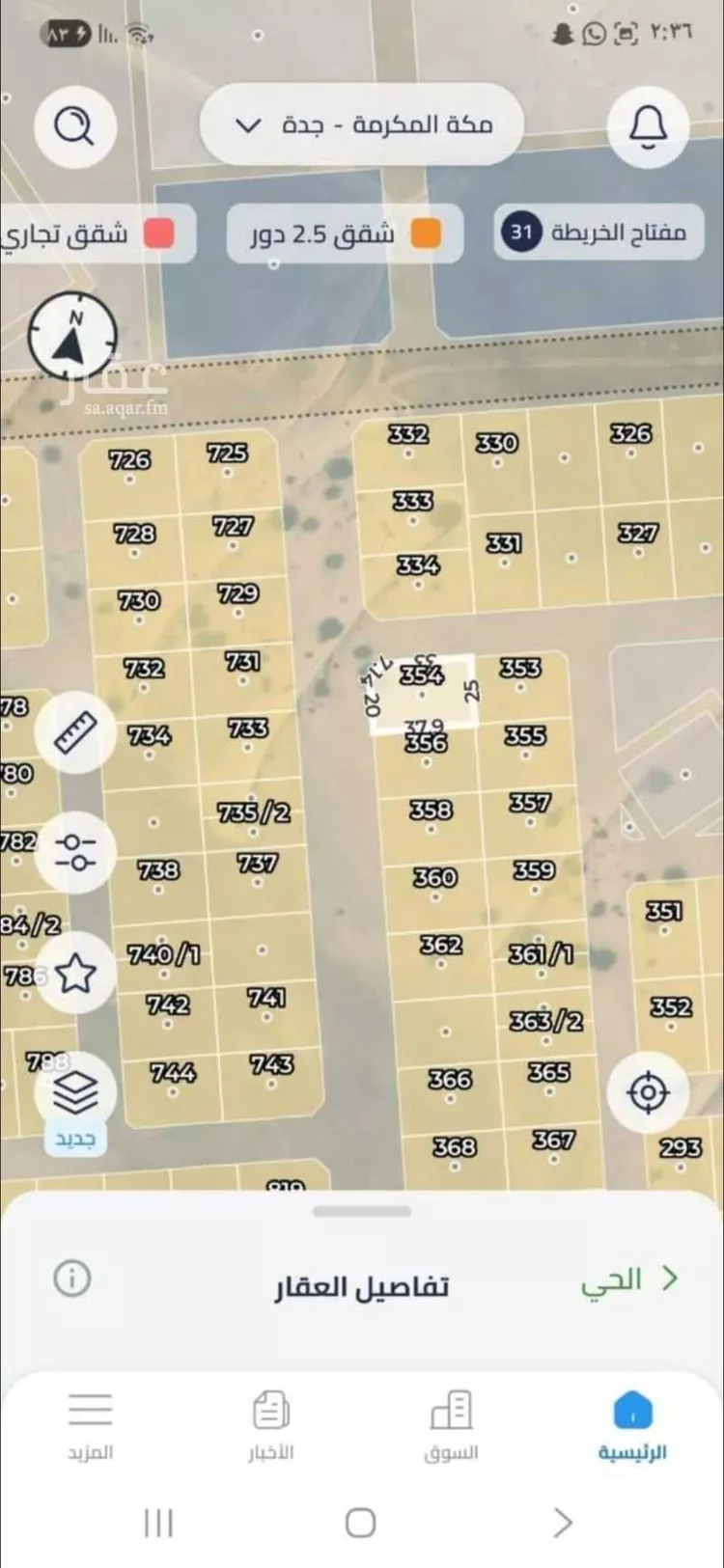Go to the system home screen

click(360, 1523)
